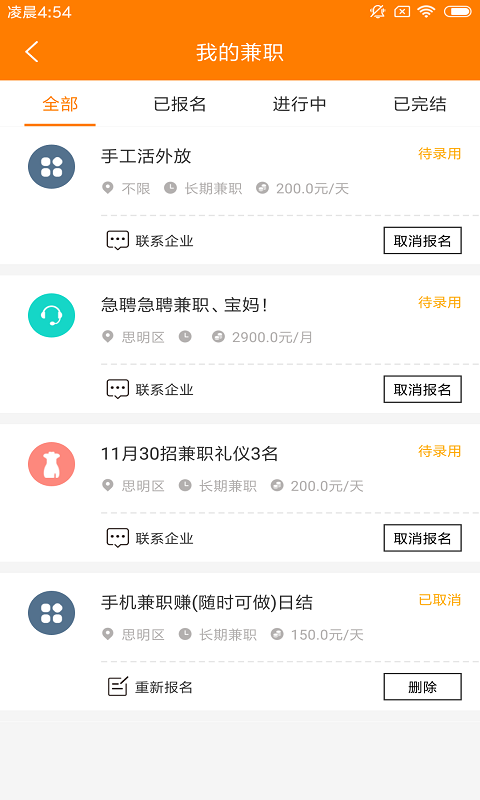
Task: Open the 手机兼职赚(随时可做)日结 listing
Action: tap(240, 618)
